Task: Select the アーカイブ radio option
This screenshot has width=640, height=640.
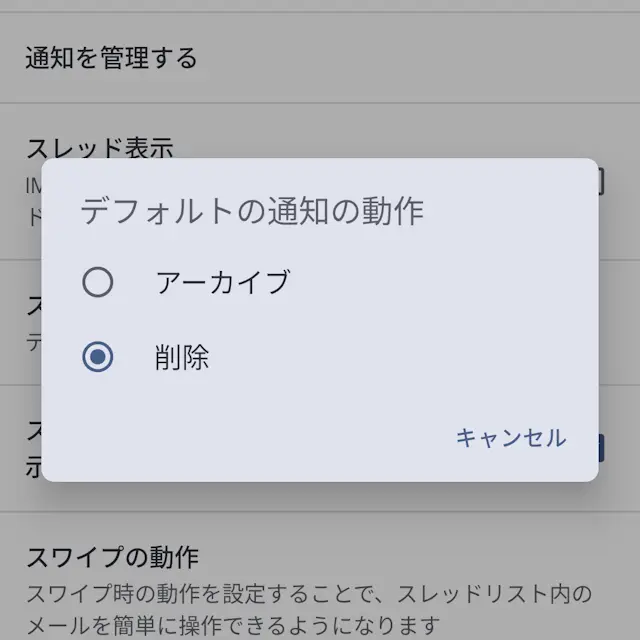Action: [x=98, y=283]
